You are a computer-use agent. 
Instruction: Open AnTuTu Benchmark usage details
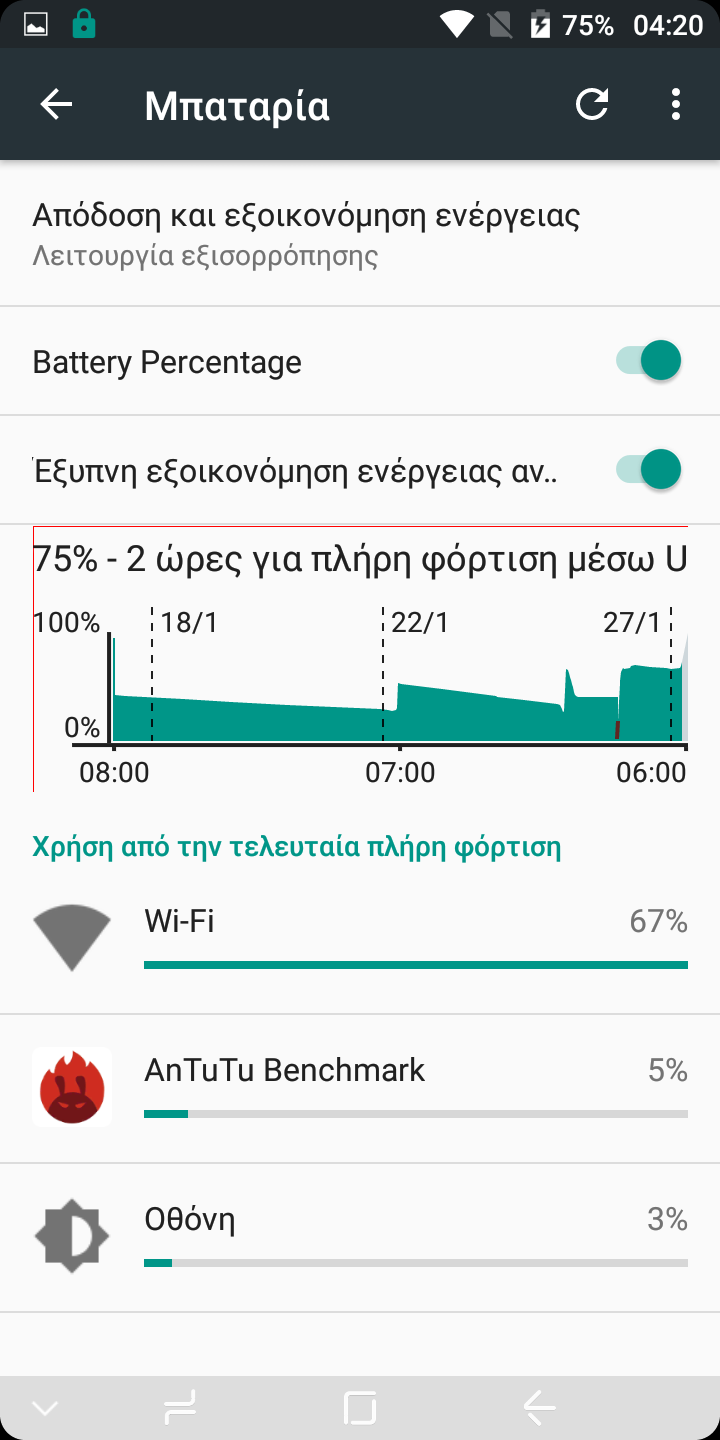pos(360,1088)
